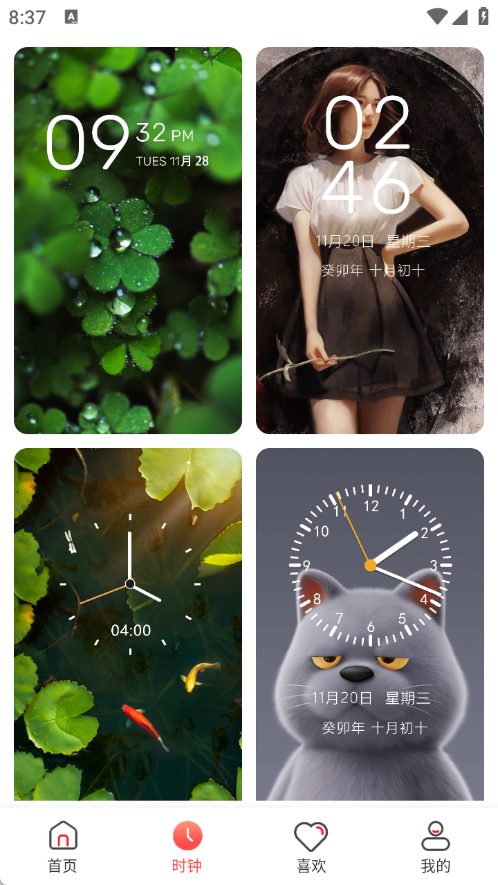Screen dimensions: 498x885
Task: Go to the 喜欢 tab
Action: click(311, 847)
